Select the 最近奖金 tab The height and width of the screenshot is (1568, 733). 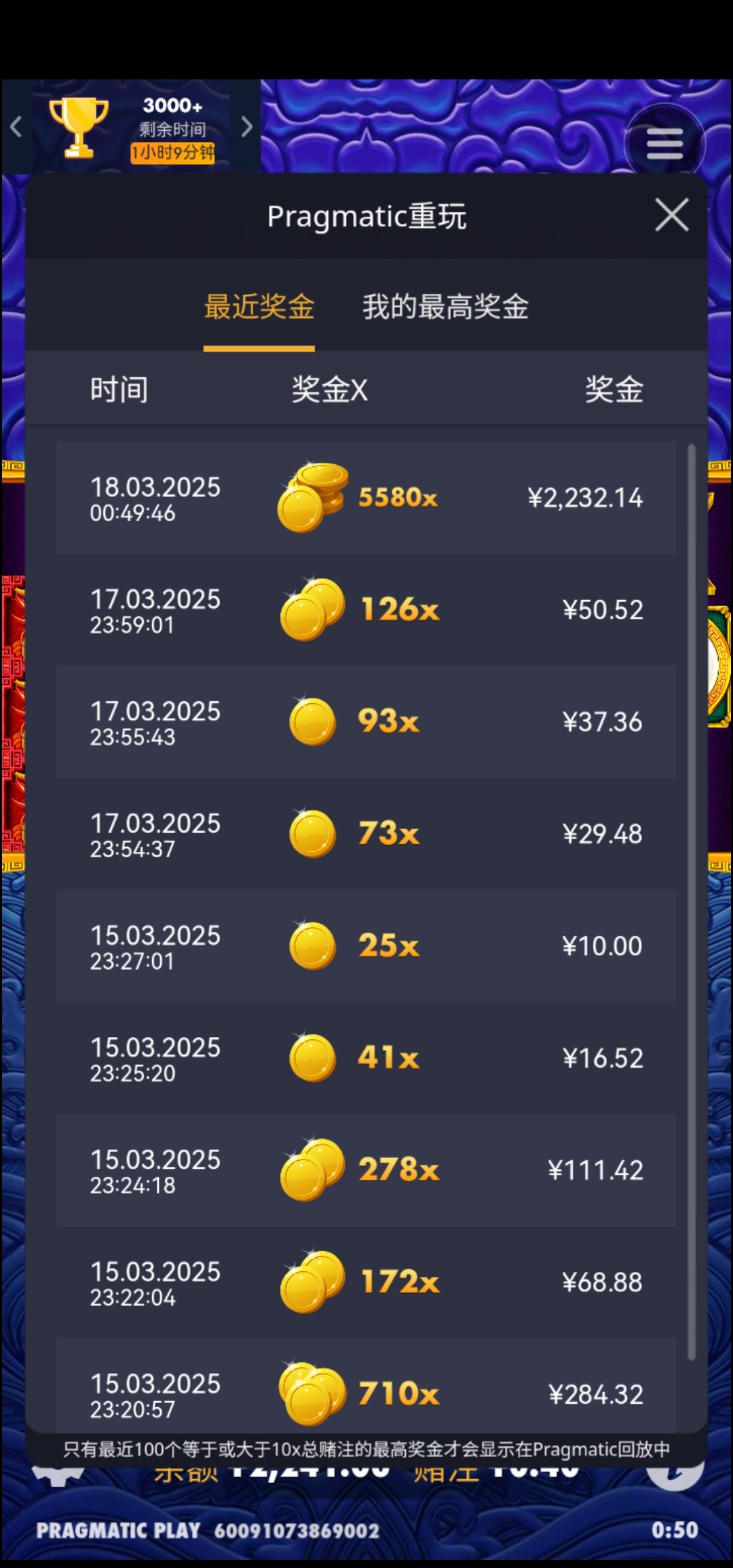(x=259, y=307)
